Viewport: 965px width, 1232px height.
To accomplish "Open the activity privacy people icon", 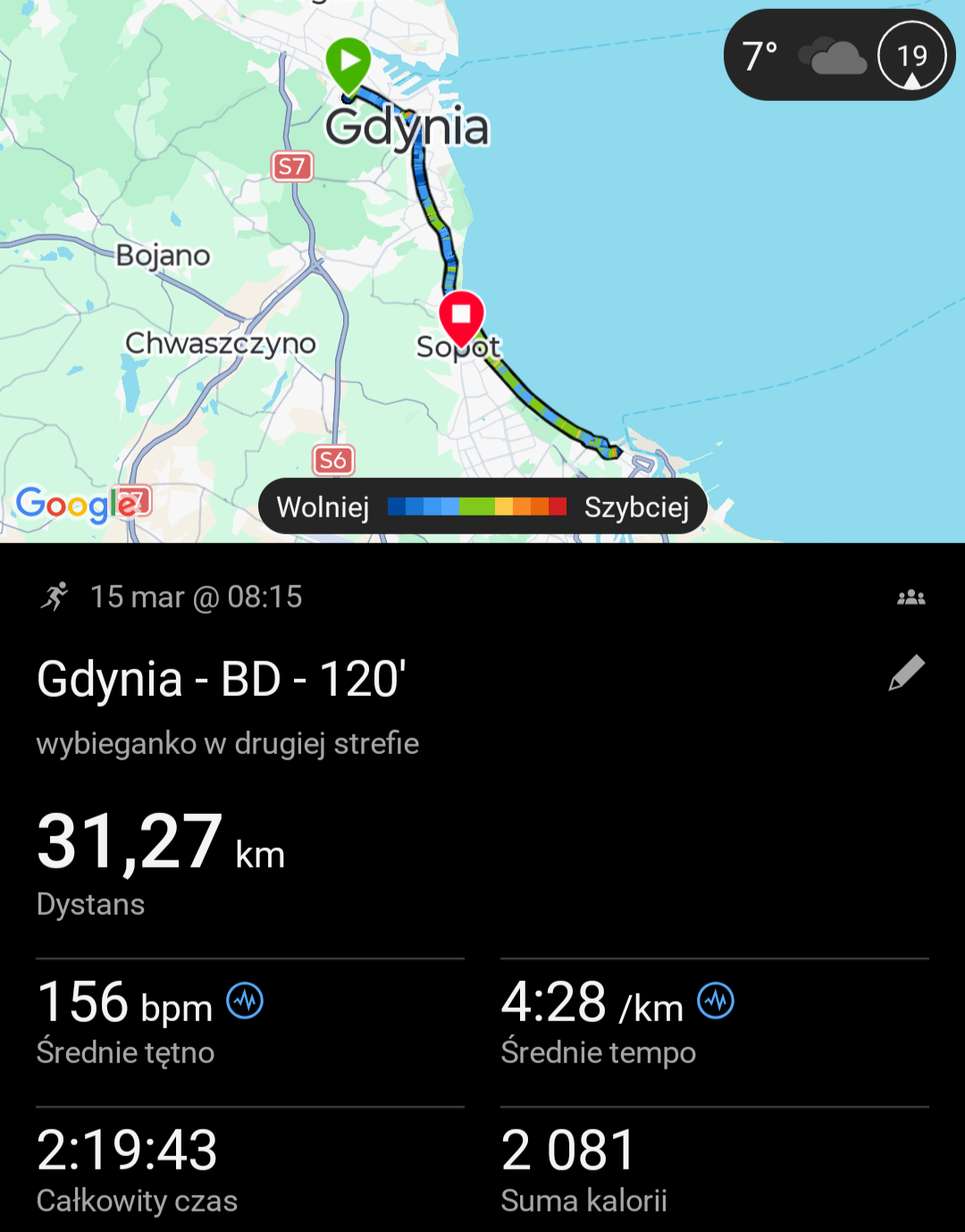I will pyautogui.click(x=910, y=598).
